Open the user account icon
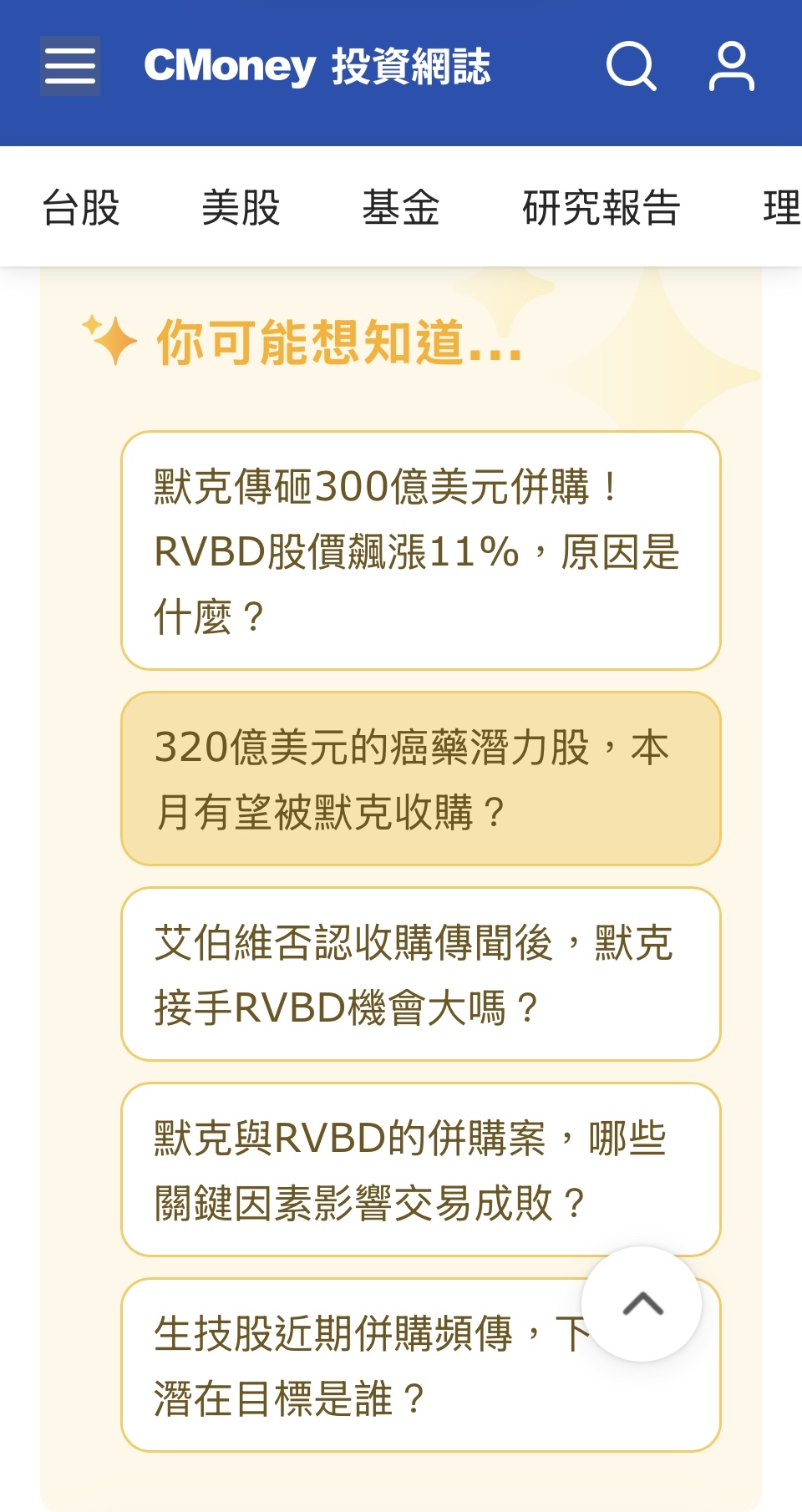Screen dimensions: 802x1512 pyautogui.click(x=731, y=66)
